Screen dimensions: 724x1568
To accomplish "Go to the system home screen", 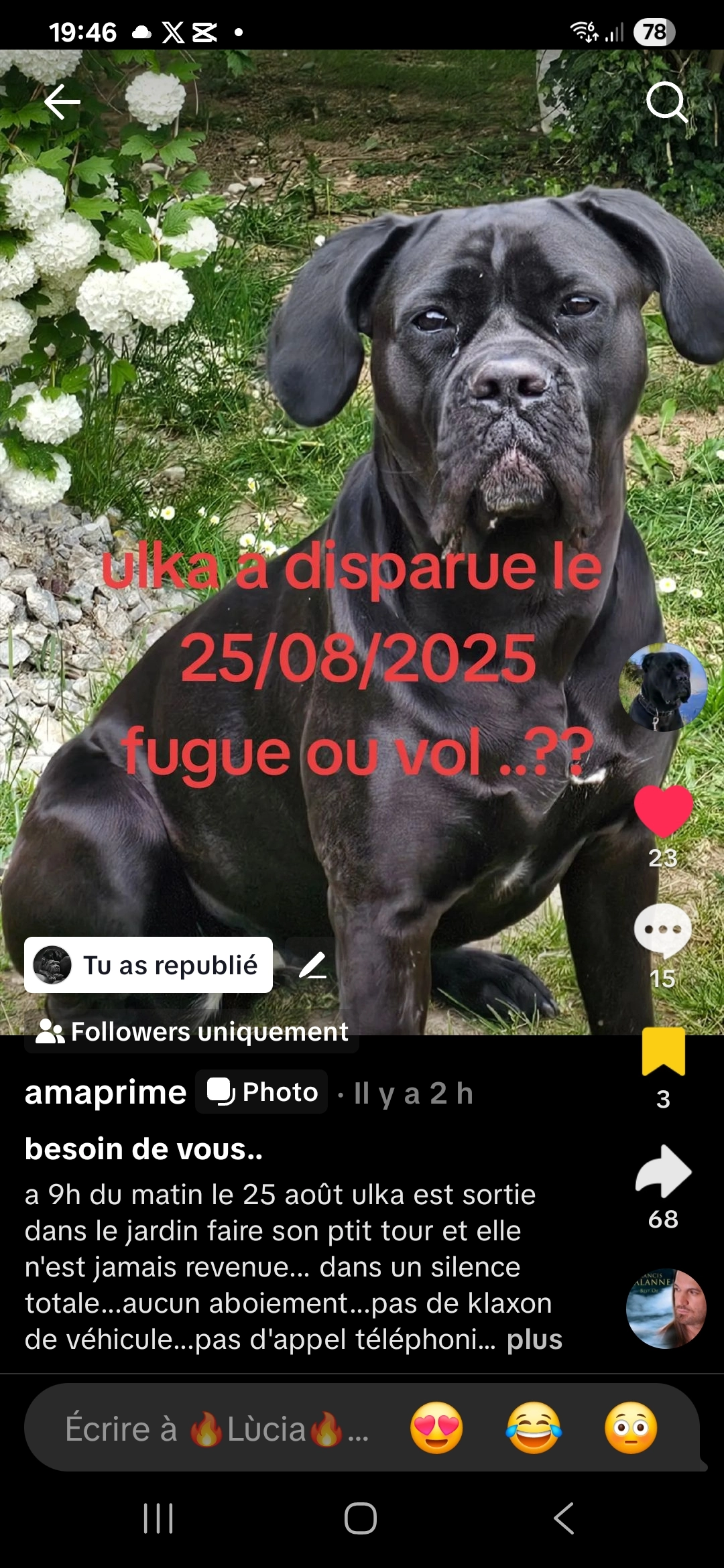I will click(x=361, y=1518).
